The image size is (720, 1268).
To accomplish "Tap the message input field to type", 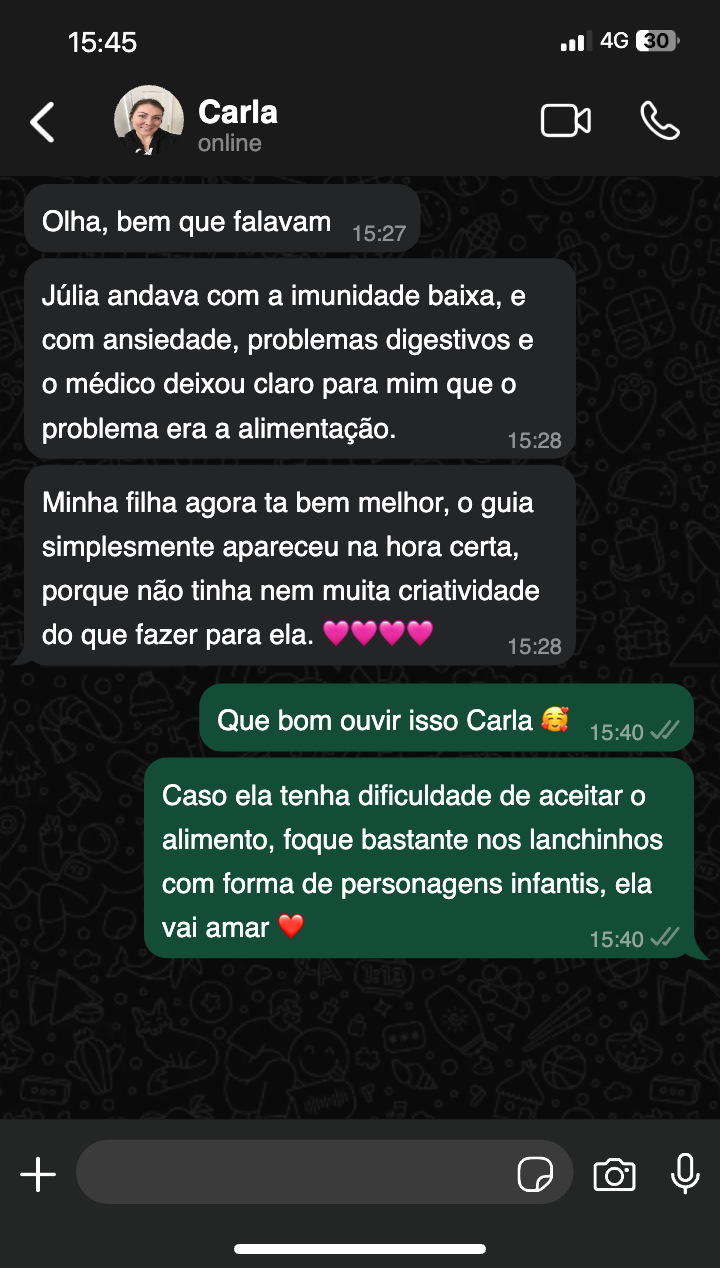I will (300, 1172).
